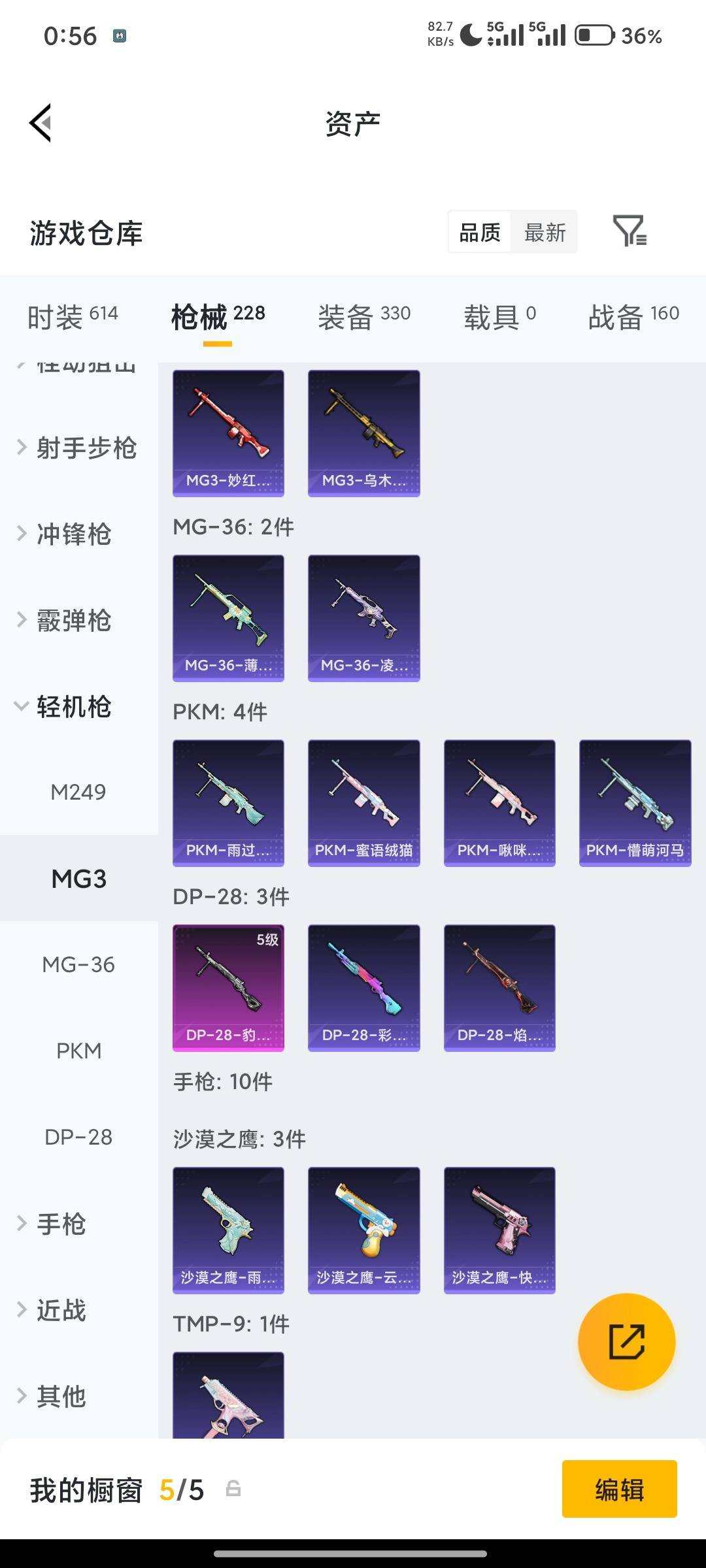The width and height of the screenshot is (706, 1568).
Task: Click the back arrow on the 资产 page
Action: click(41, 122)
